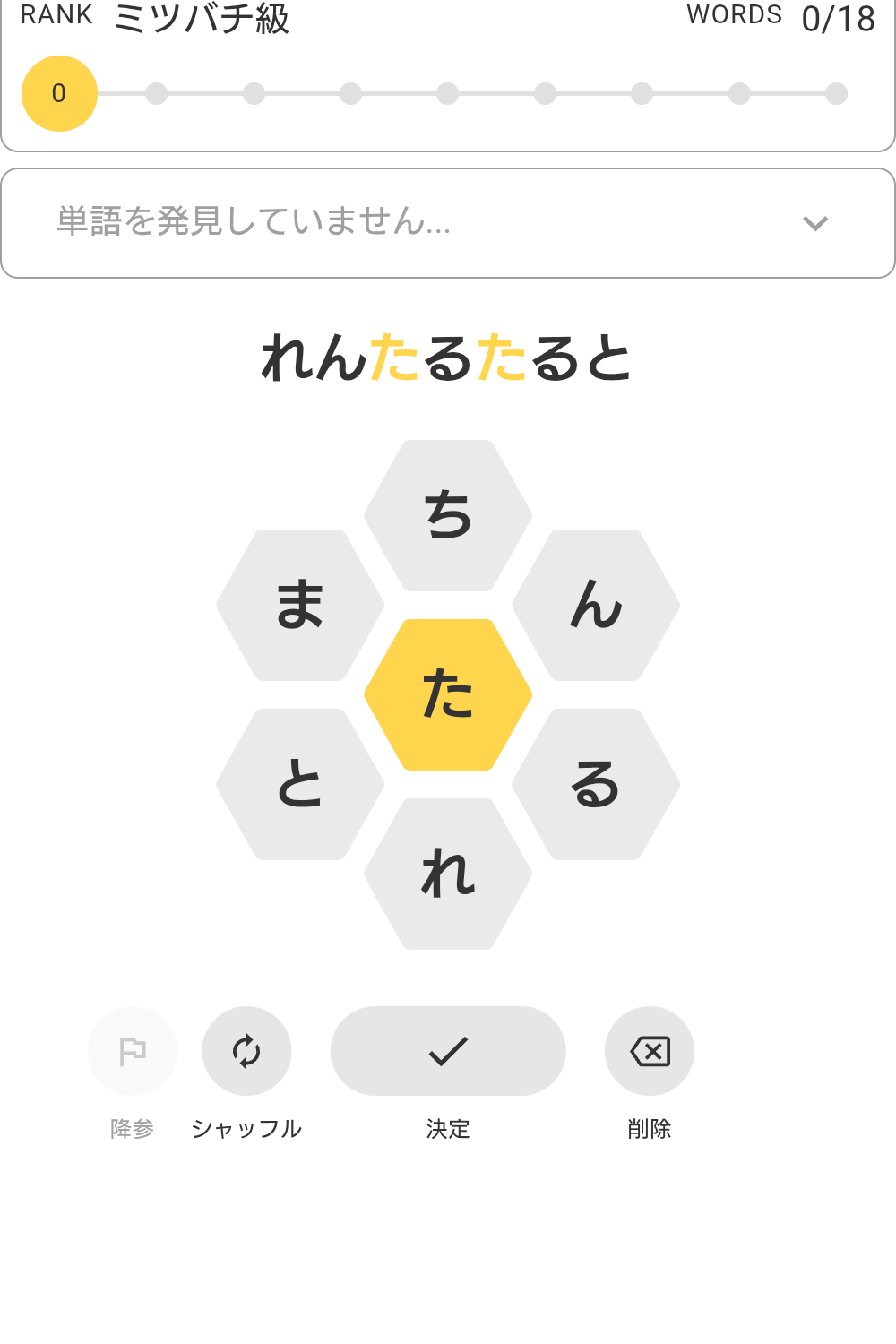Shuffle the letter tiles

point(246,1051)
